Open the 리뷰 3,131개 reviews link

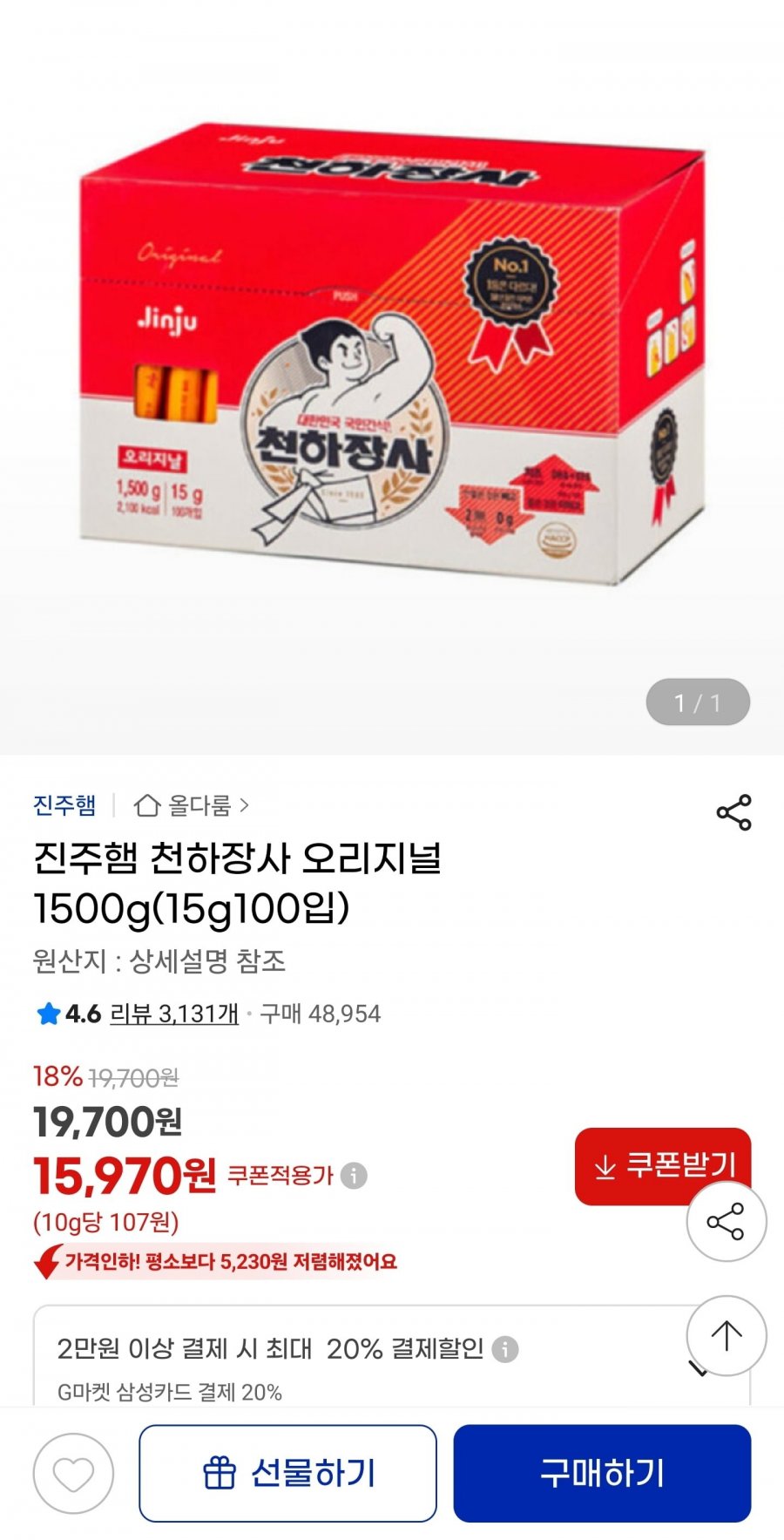(x=174, y=1014)
